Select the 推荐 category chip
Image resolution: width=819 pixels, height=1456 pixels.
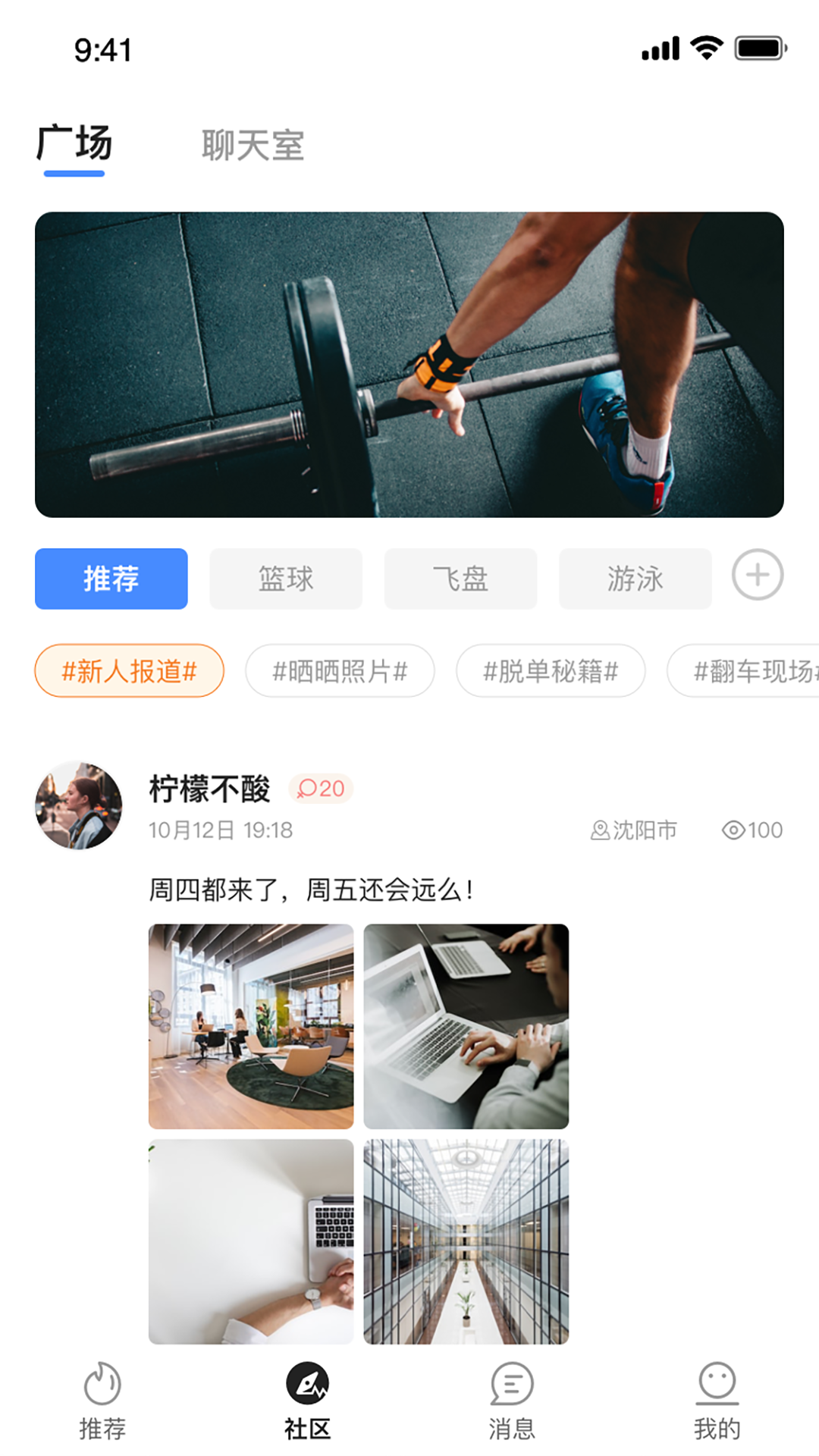click(x=111, y=579)
